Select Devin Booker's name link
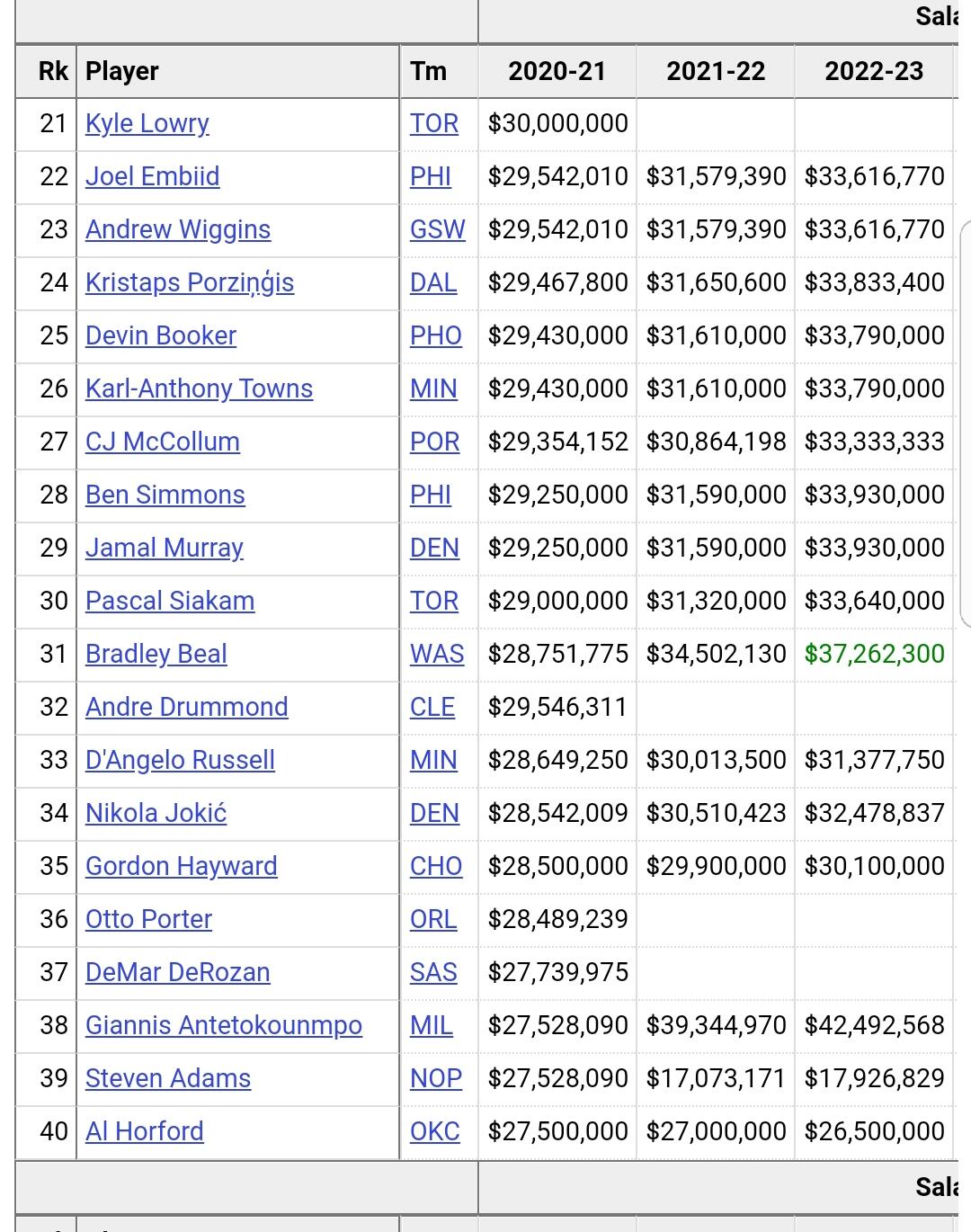This screenshot has height=1232, width=971. (x=161, y=335)
